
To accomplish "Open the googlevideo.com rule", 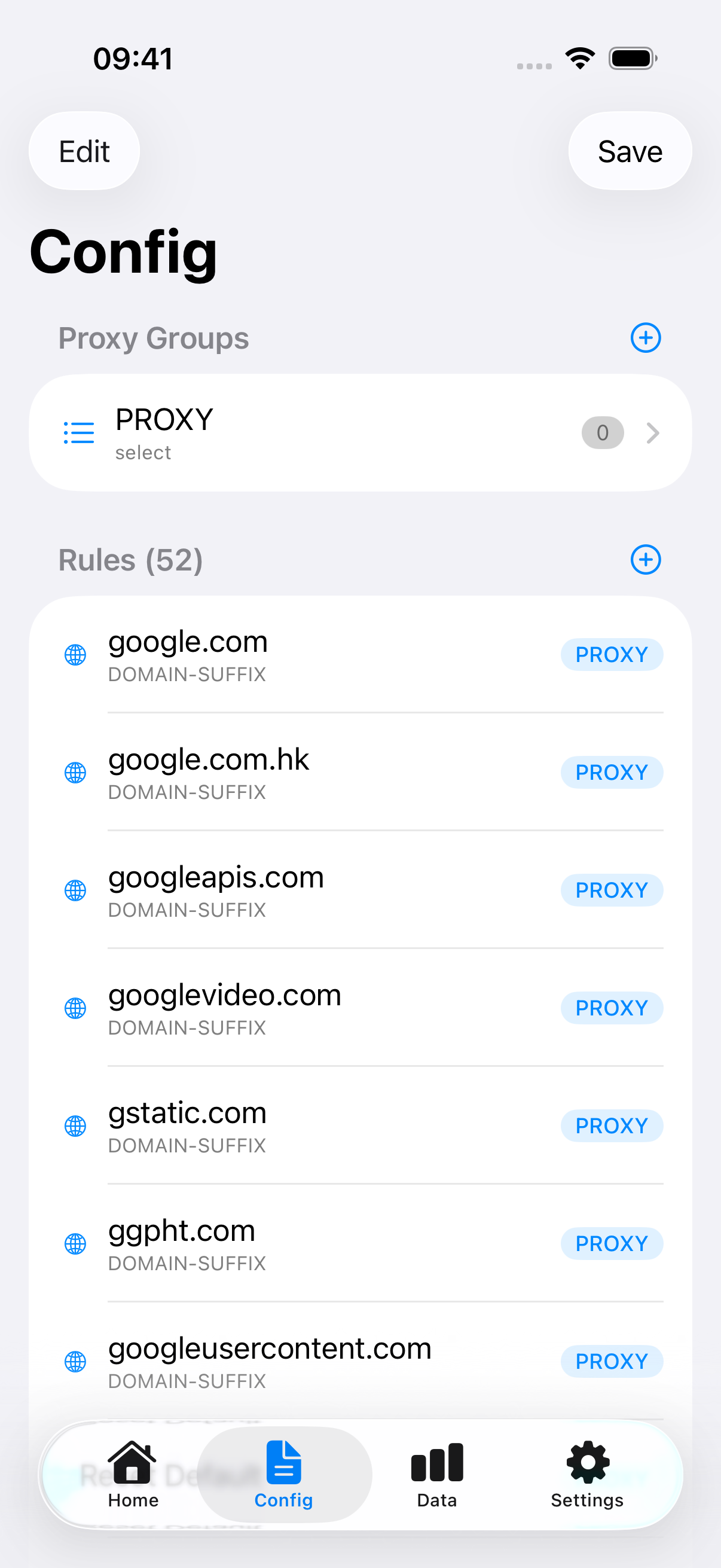I will tap(360, 1008).
